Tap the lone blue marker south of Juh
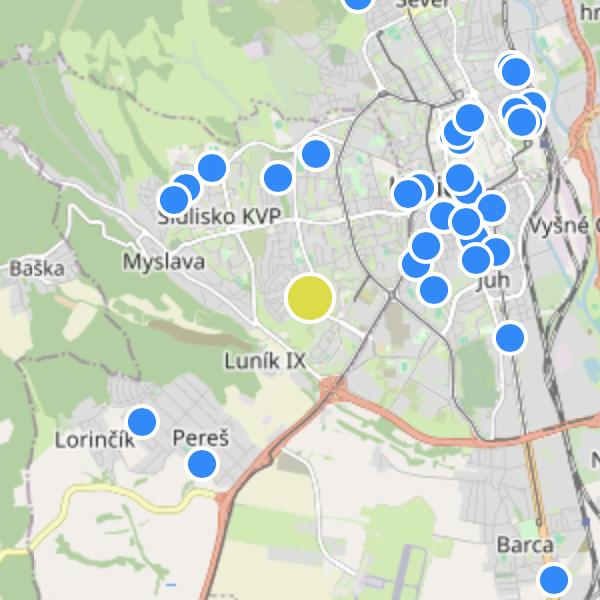 [509, 337]
